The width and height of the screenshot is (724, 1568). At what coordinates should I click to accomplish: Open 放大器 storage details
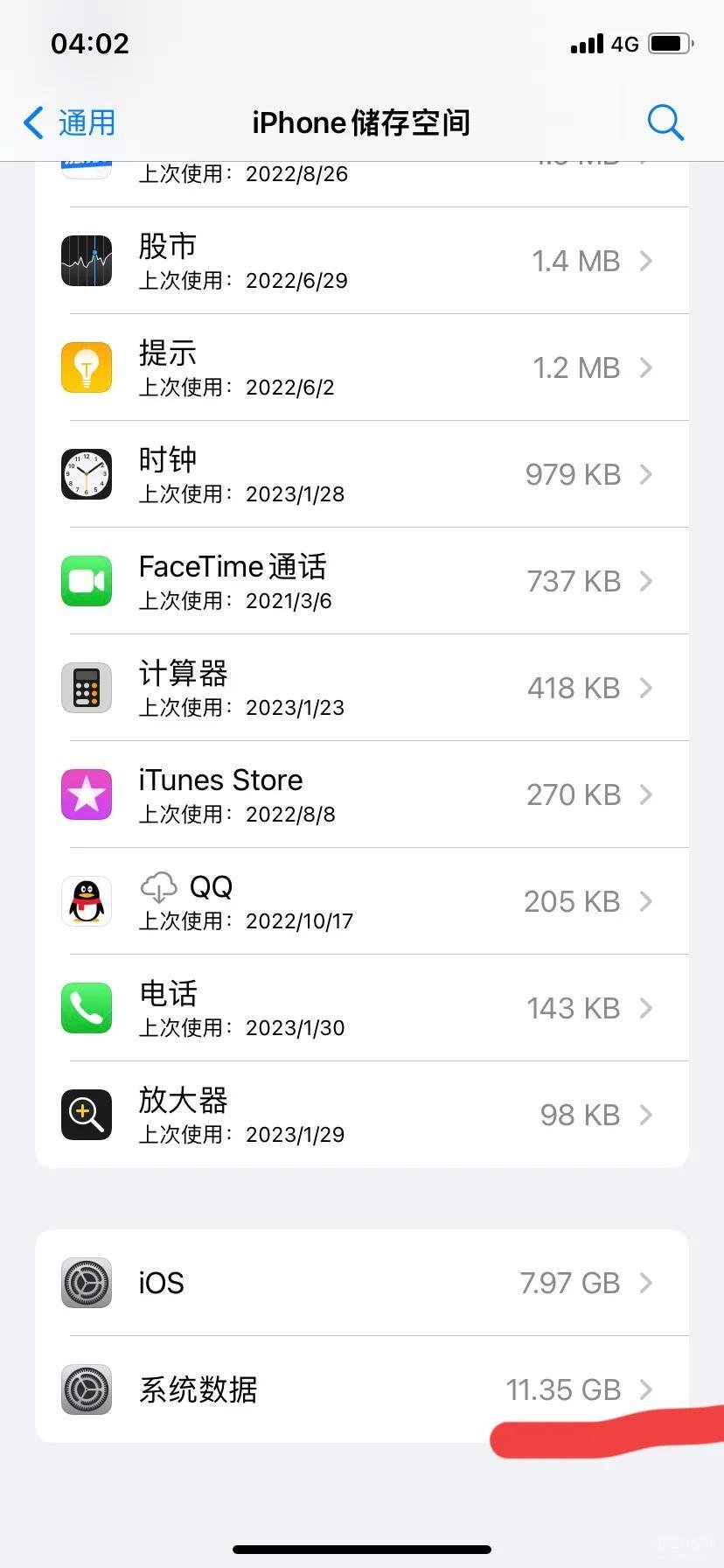pyautogui.click(x=362, y=1115)
